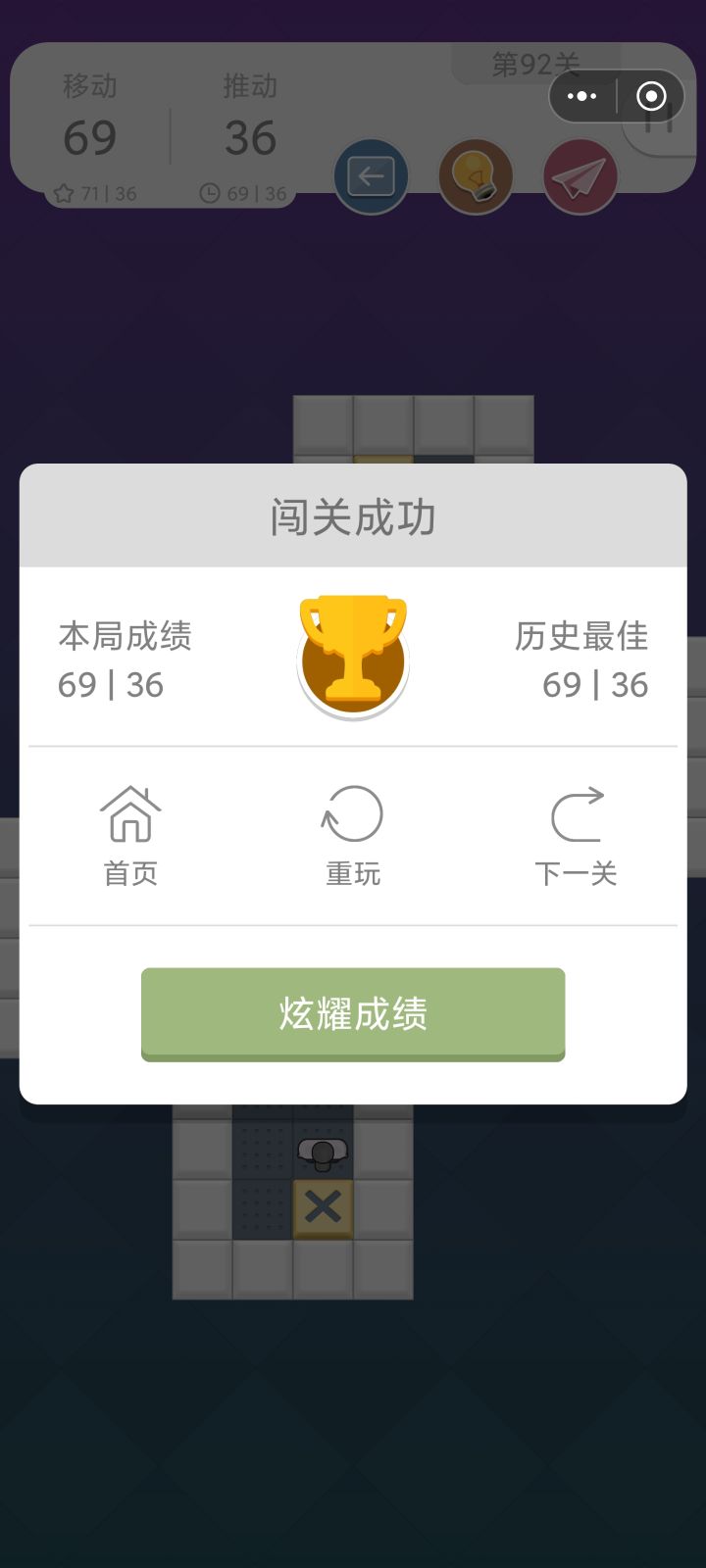Tap the paper plane share icon
This screenshot has height=1568, width=706.
tap(580, 176)
